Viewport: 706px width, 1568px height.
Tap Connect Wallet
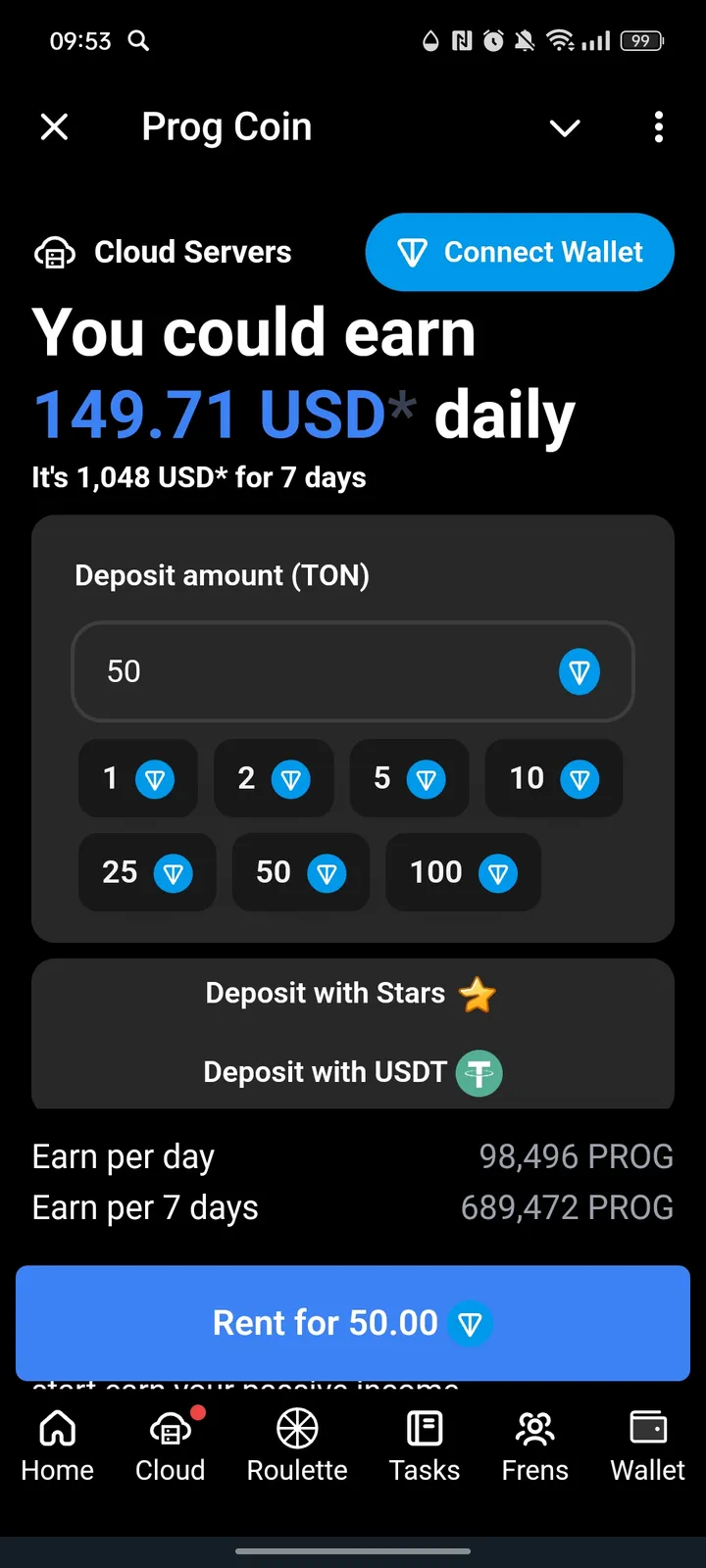(x=520, y=252)
